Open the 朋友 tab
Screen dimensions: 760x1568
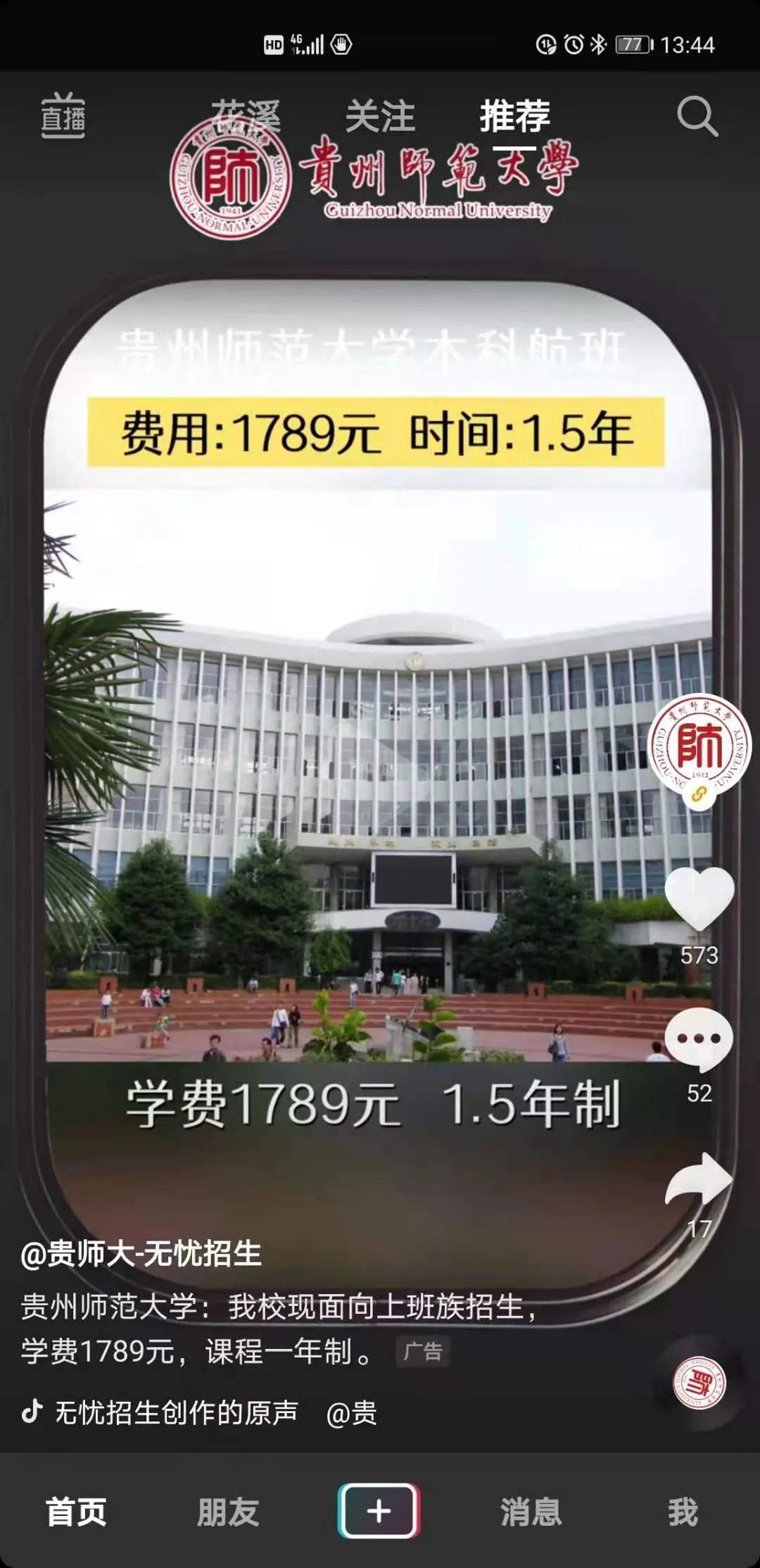228,1512
